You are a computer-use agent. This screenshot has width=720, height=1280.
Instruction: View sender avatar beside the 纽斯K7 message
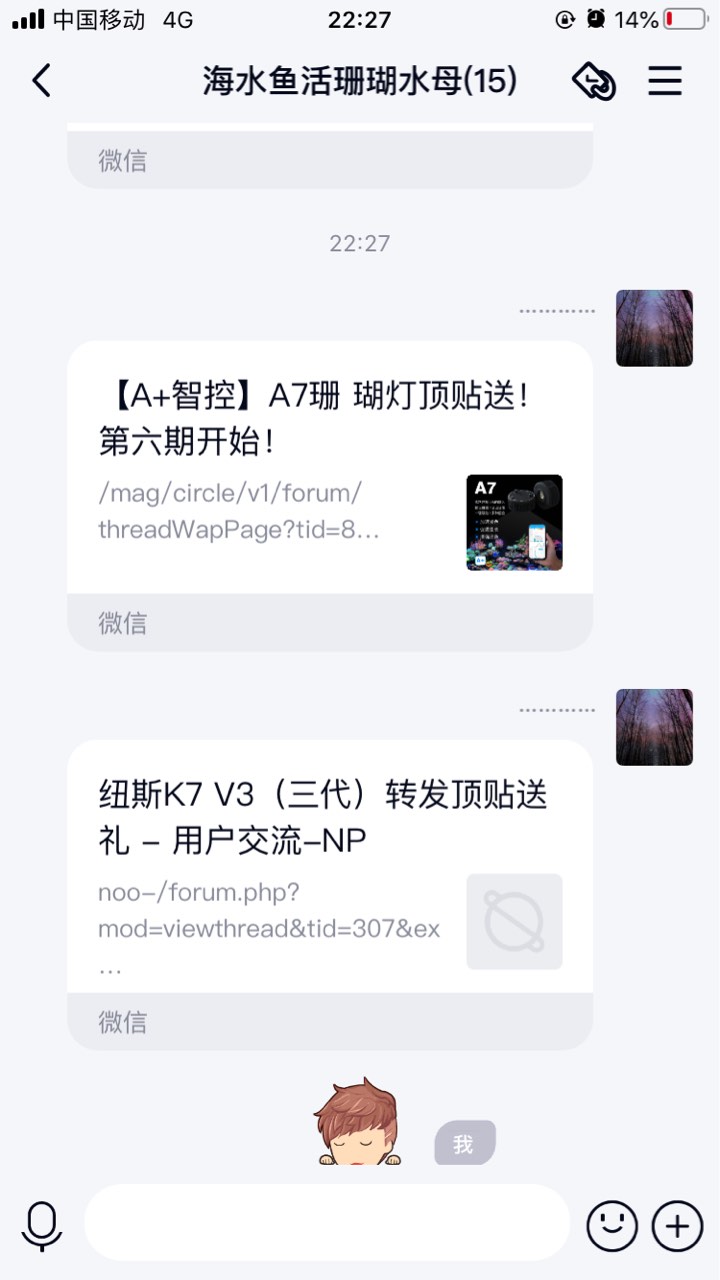654,727
